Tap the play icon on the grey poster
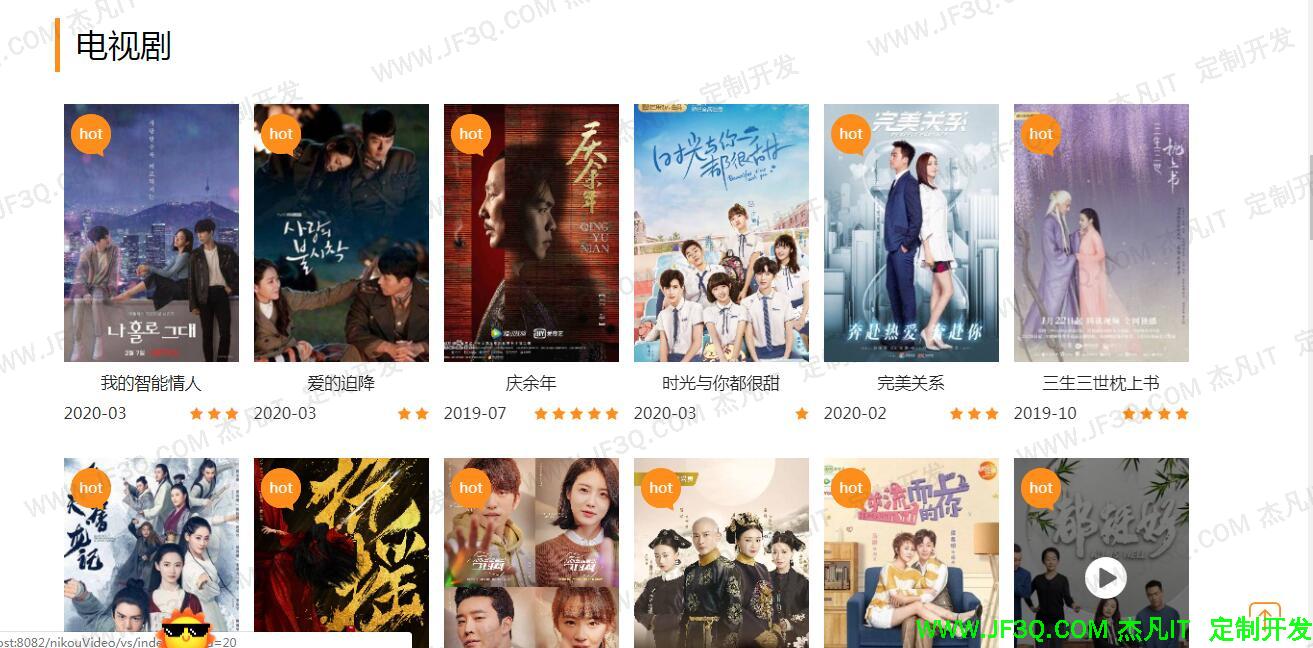The height and width of the screenshot is (648, 1313). pos(1105,578)
